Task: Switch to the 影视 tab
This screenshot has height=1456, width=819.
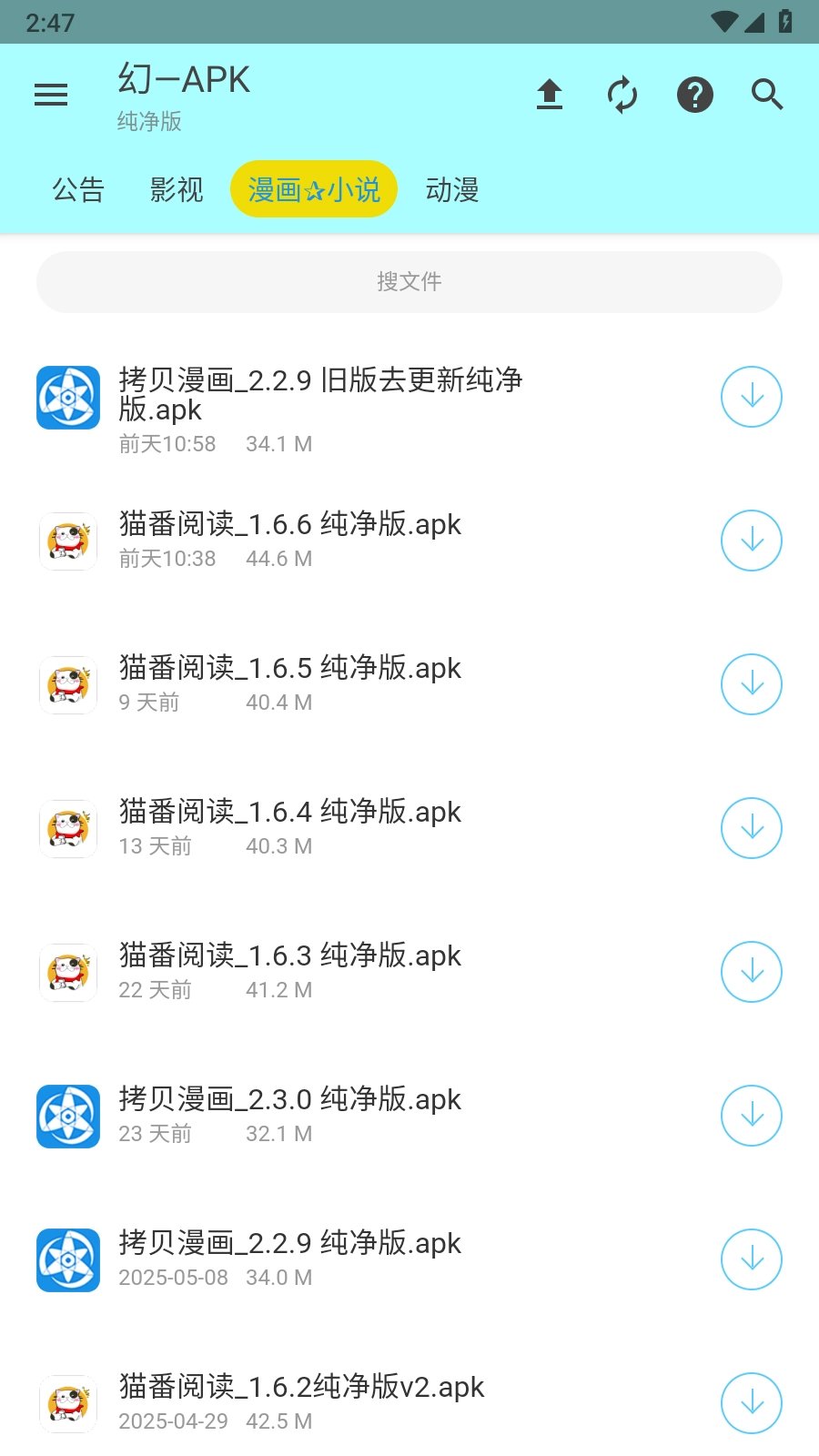Action: [x=177, y=189]
